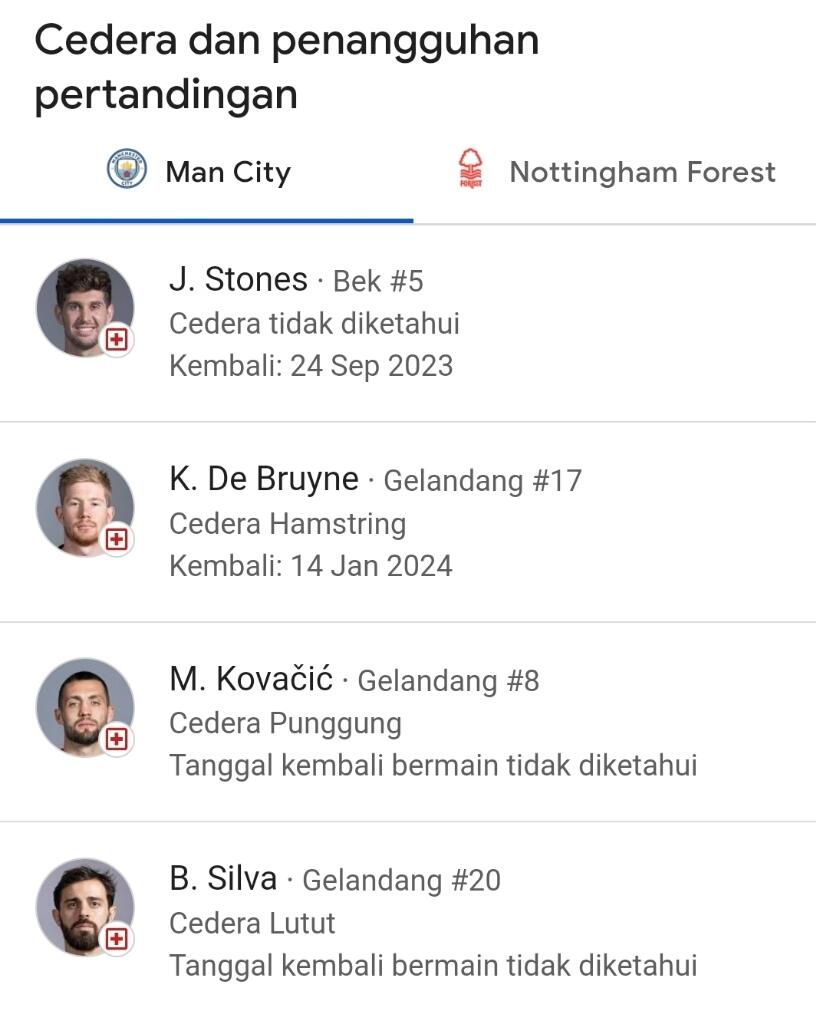
Task: Click the injury cross icon on M. Kovačić photo
Action: 117,740
